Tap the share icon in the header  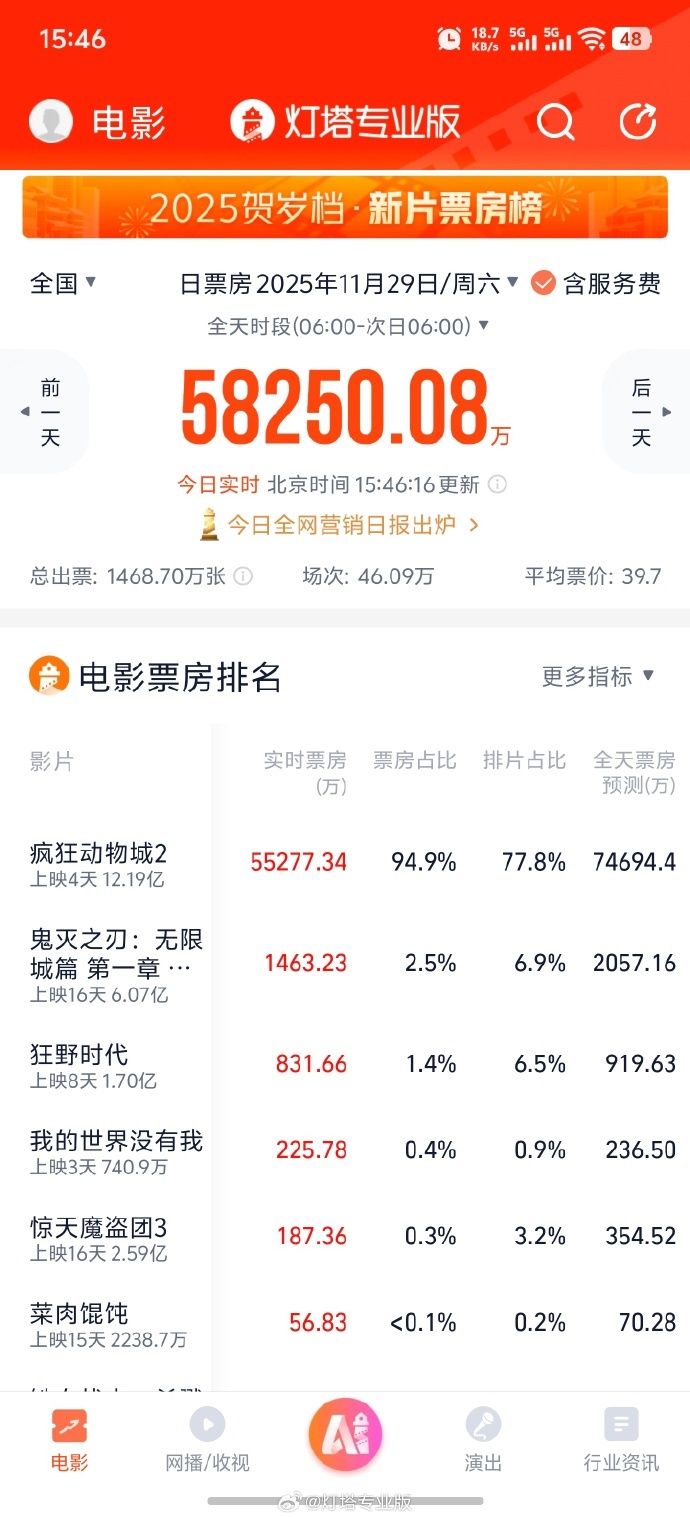click(637, 123)
